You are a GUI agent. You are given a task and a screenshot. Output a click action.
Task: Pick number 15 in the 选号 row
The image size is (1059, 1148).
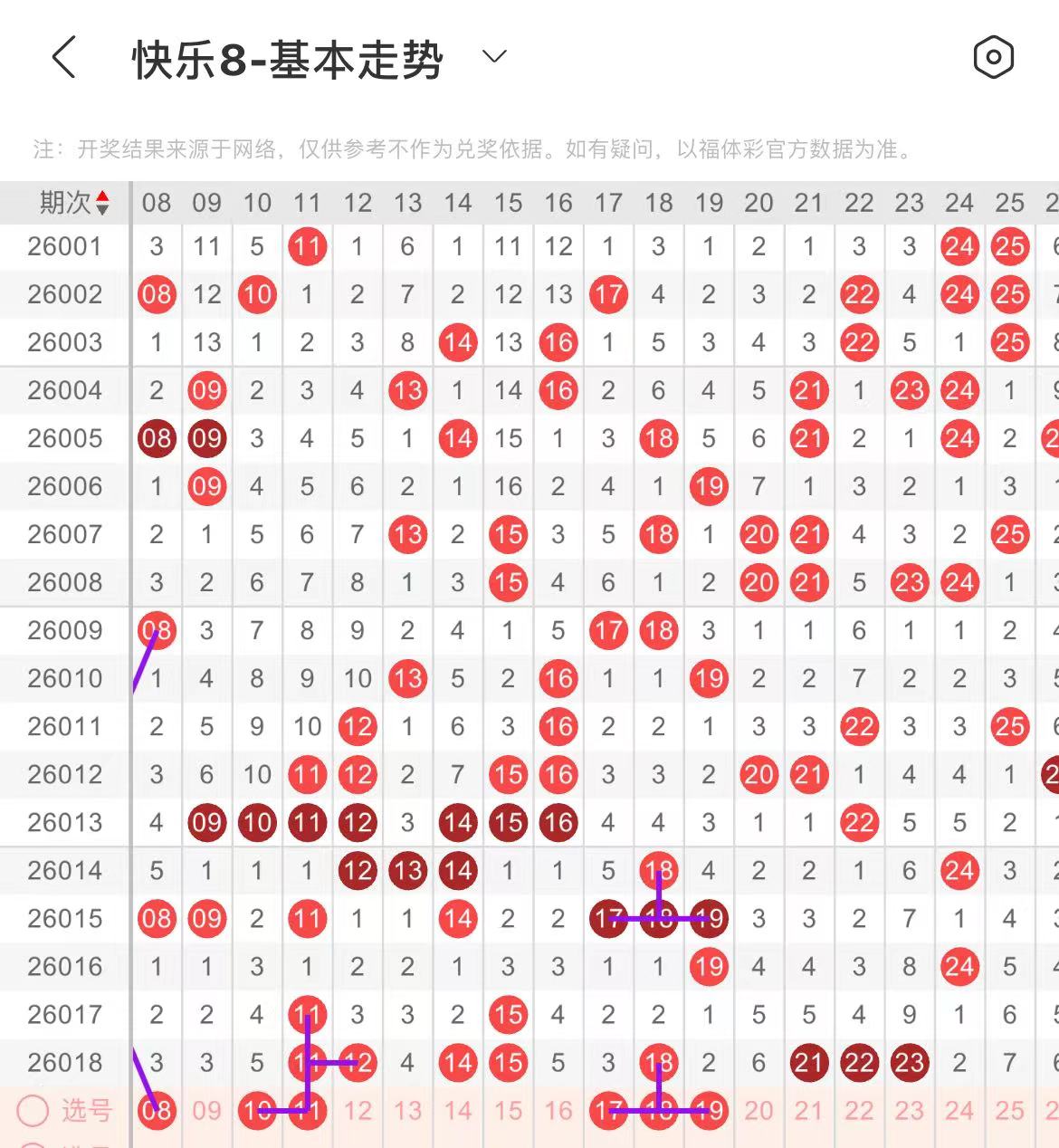pos(508,1110)
